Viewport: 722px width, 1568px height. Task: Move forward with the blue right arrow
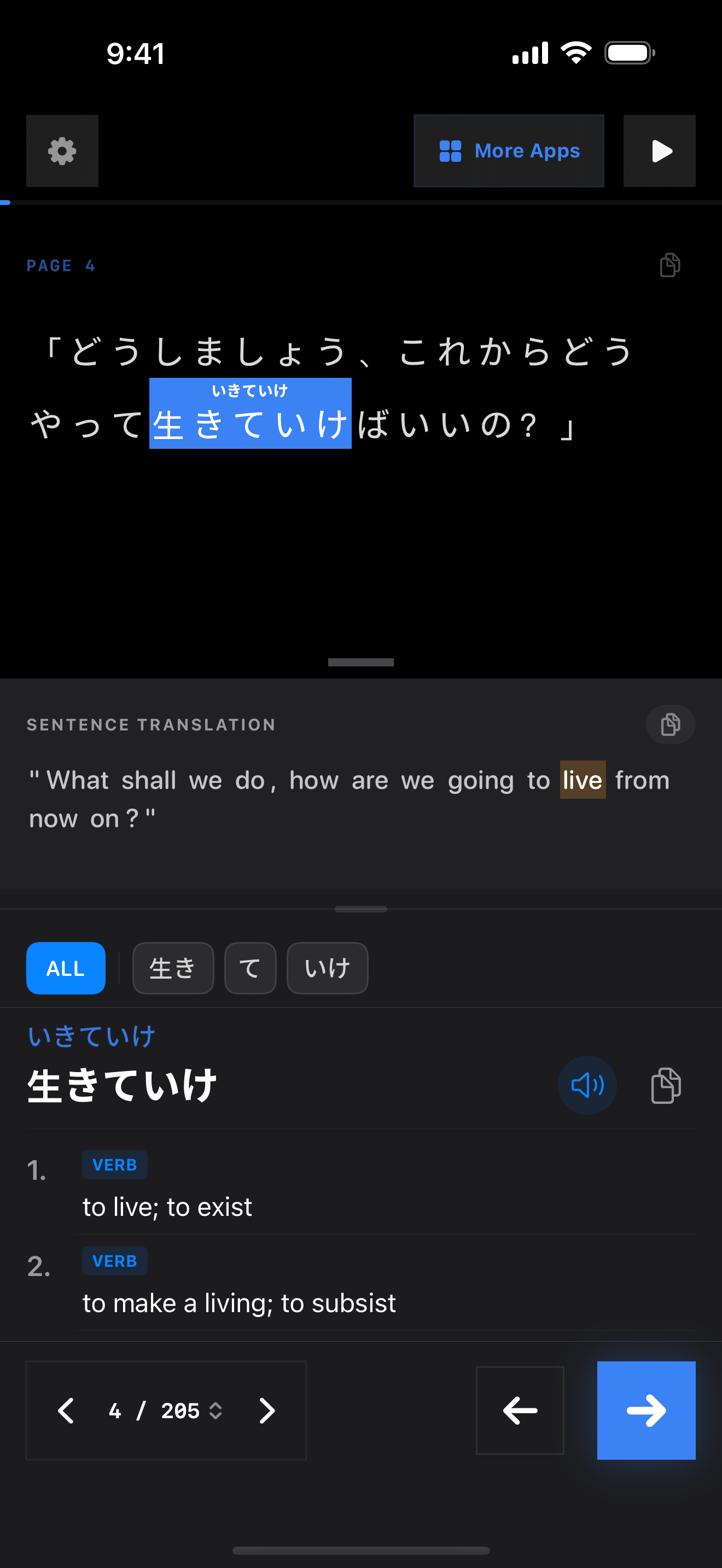point(646,1411)
